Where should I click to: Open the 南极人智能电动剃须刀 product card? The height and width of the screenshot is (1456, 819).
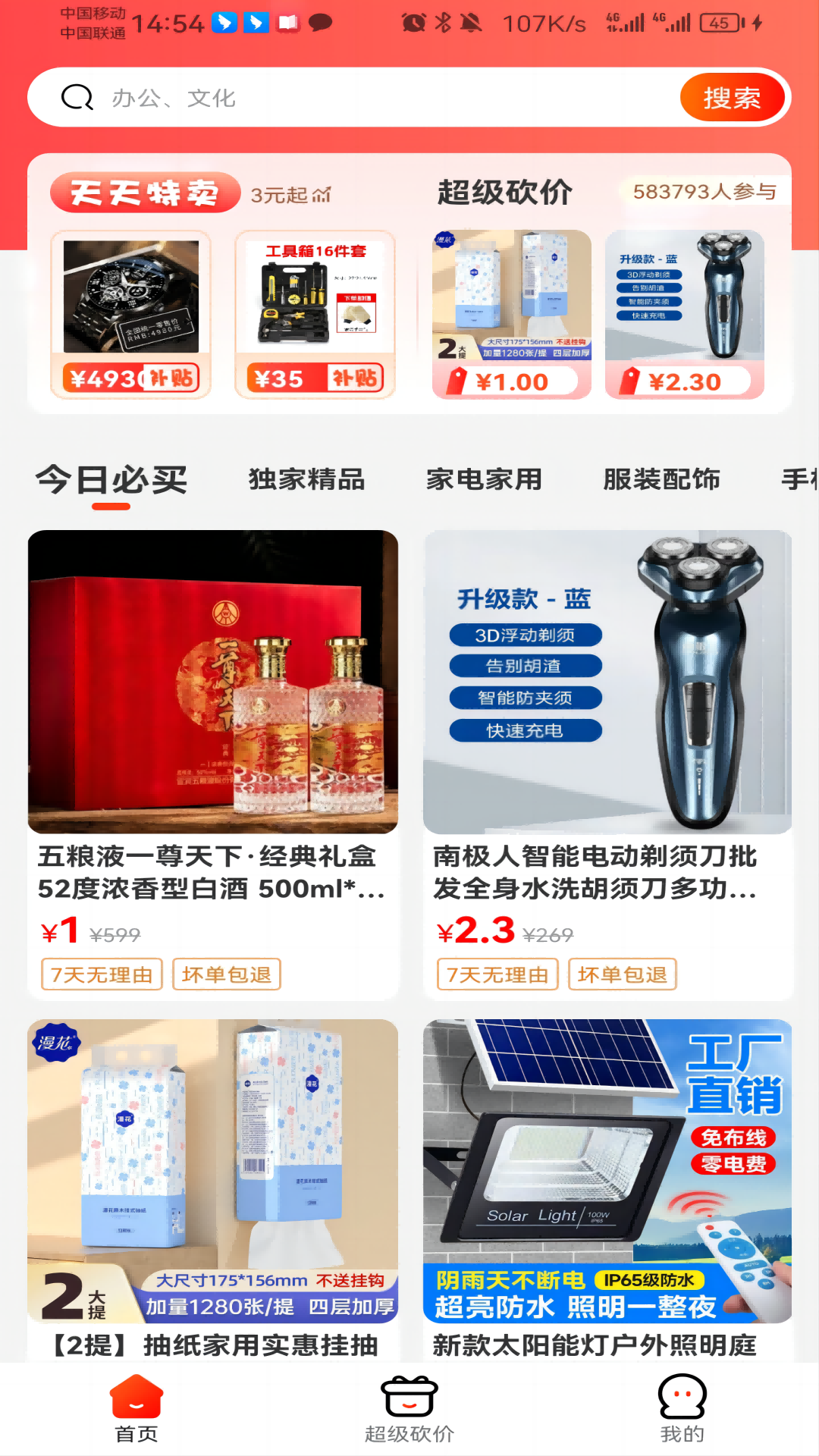click(x=607, y=758)
